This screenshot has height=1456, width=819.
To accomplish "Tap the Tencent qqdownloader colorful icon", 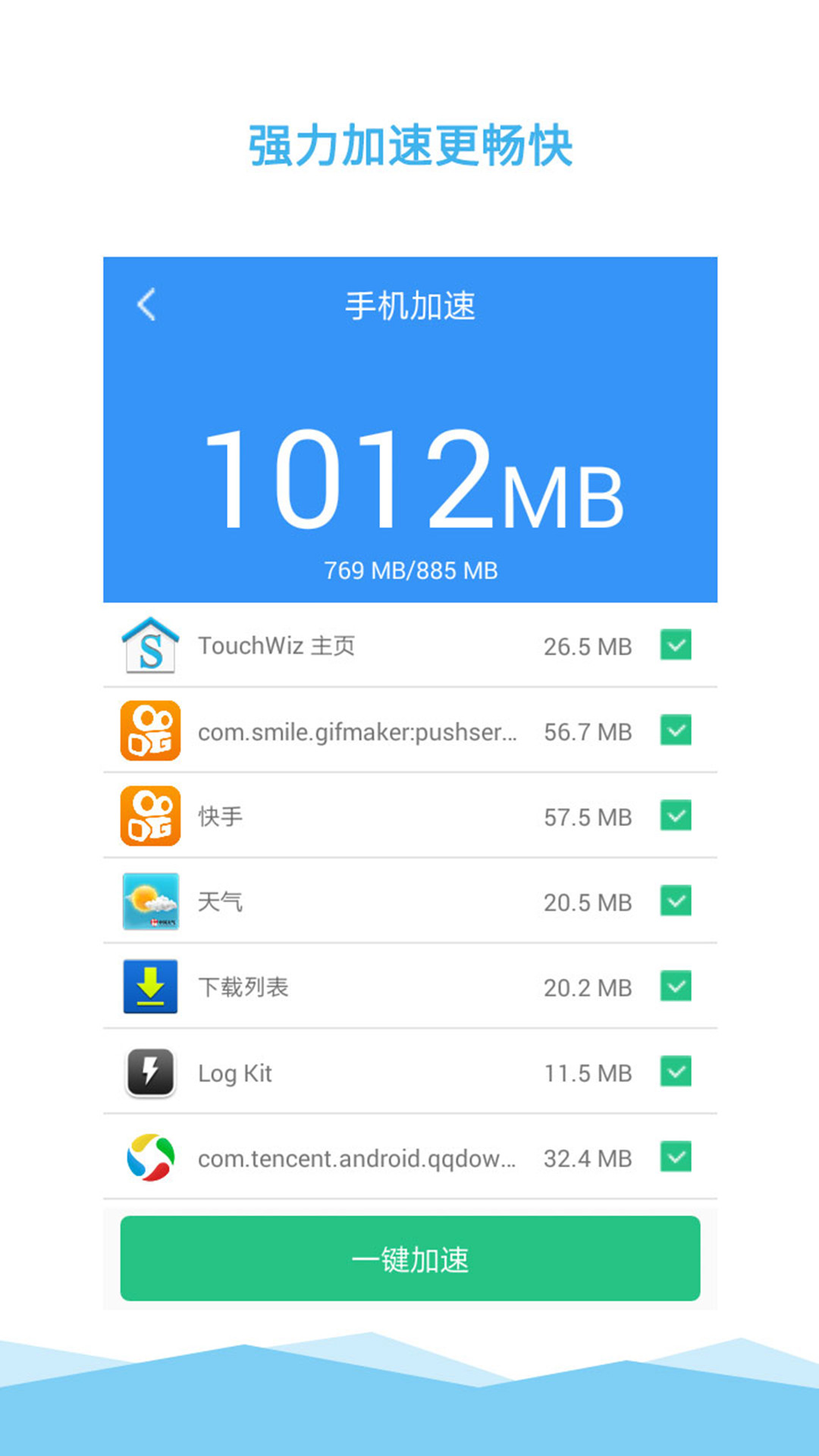I will (x=149, y=1158).
